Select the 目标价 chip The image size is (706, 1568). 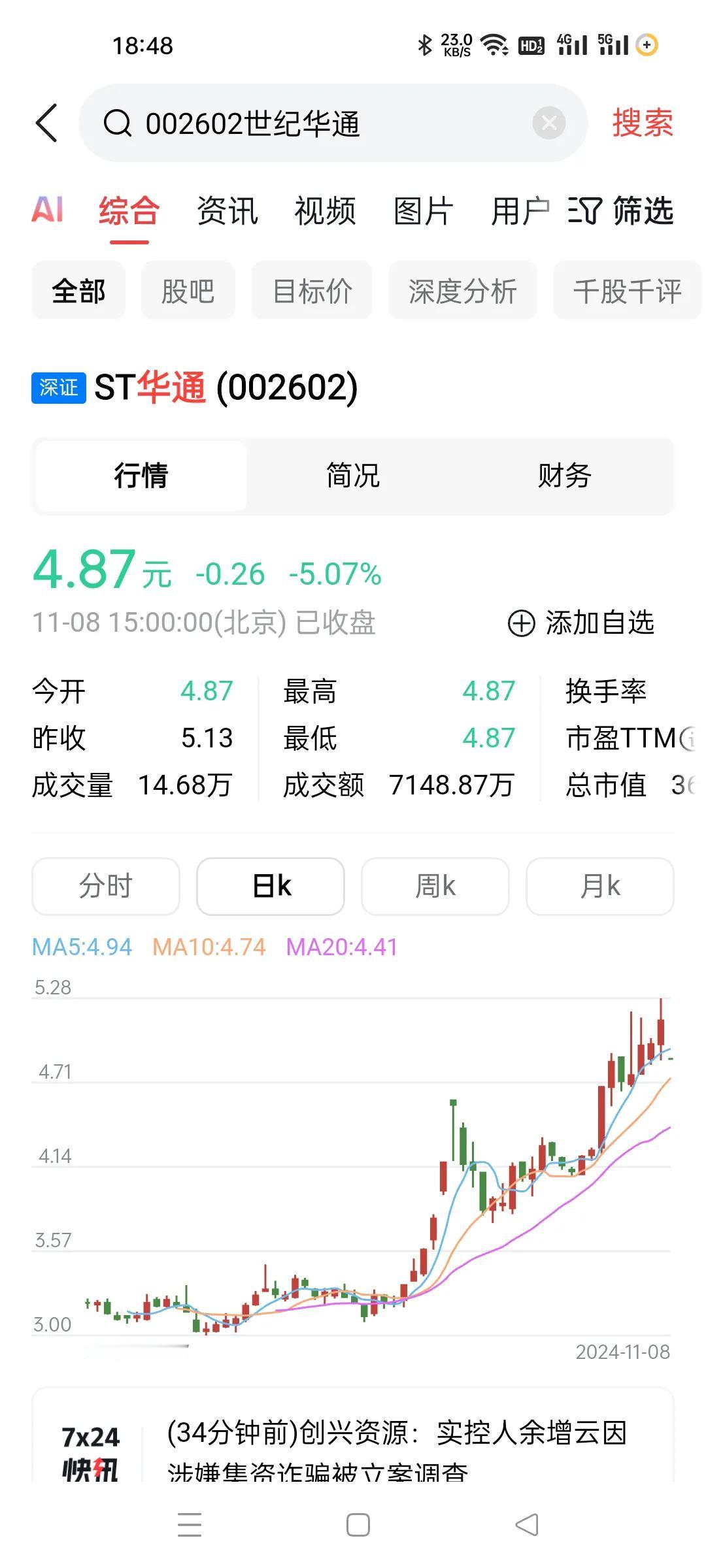312,291
